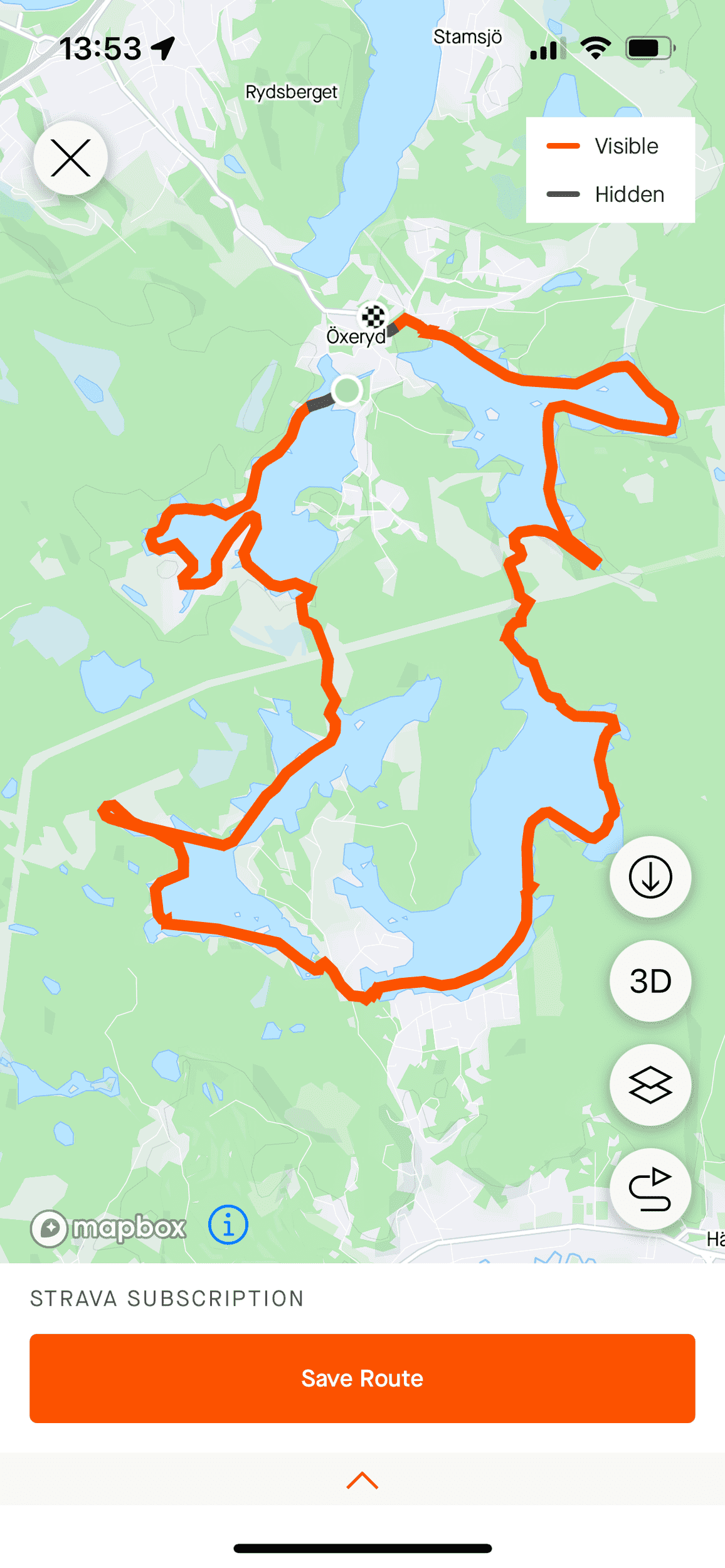Switch the map to 3D view

pyautogui.click(x=650, y=981)
